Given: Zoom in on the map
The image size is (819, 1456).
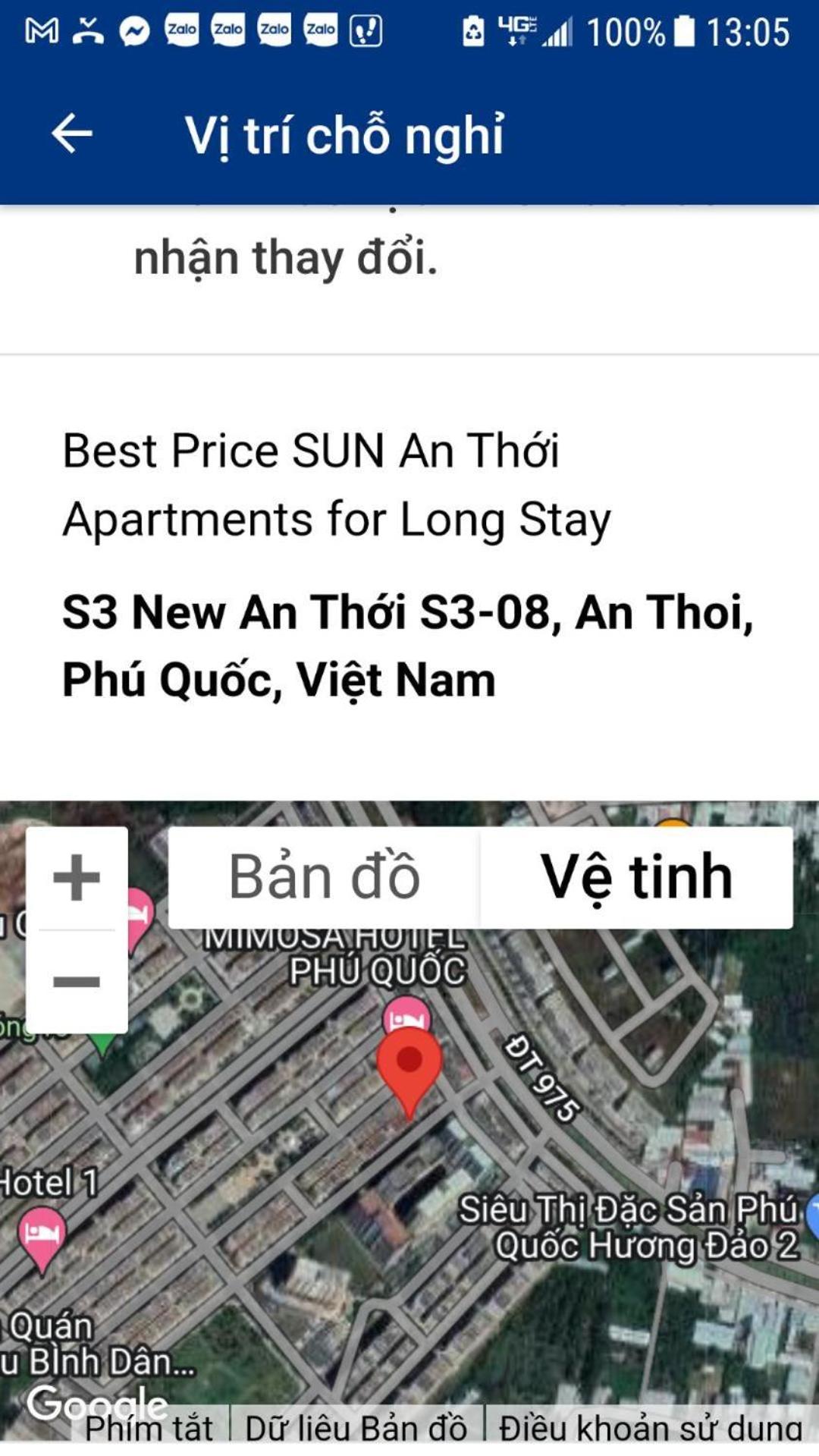Looking at the screenshot, I should pyautogui.click(x=77, y=878).
